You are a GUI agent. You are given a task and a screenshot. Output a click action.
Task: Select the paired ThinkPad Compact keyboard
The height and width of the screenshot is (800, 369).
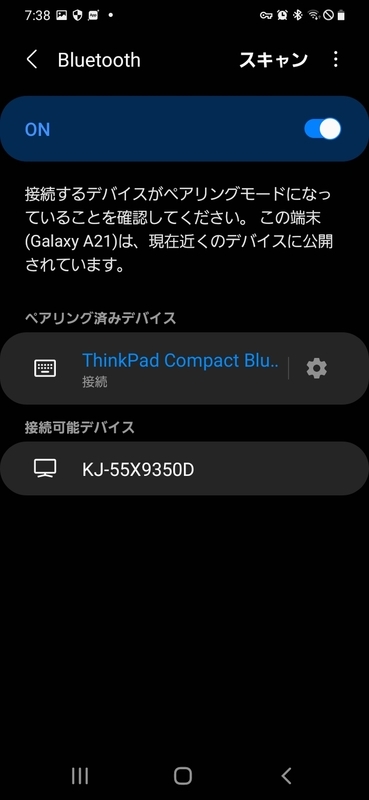(x=144, y=368)
